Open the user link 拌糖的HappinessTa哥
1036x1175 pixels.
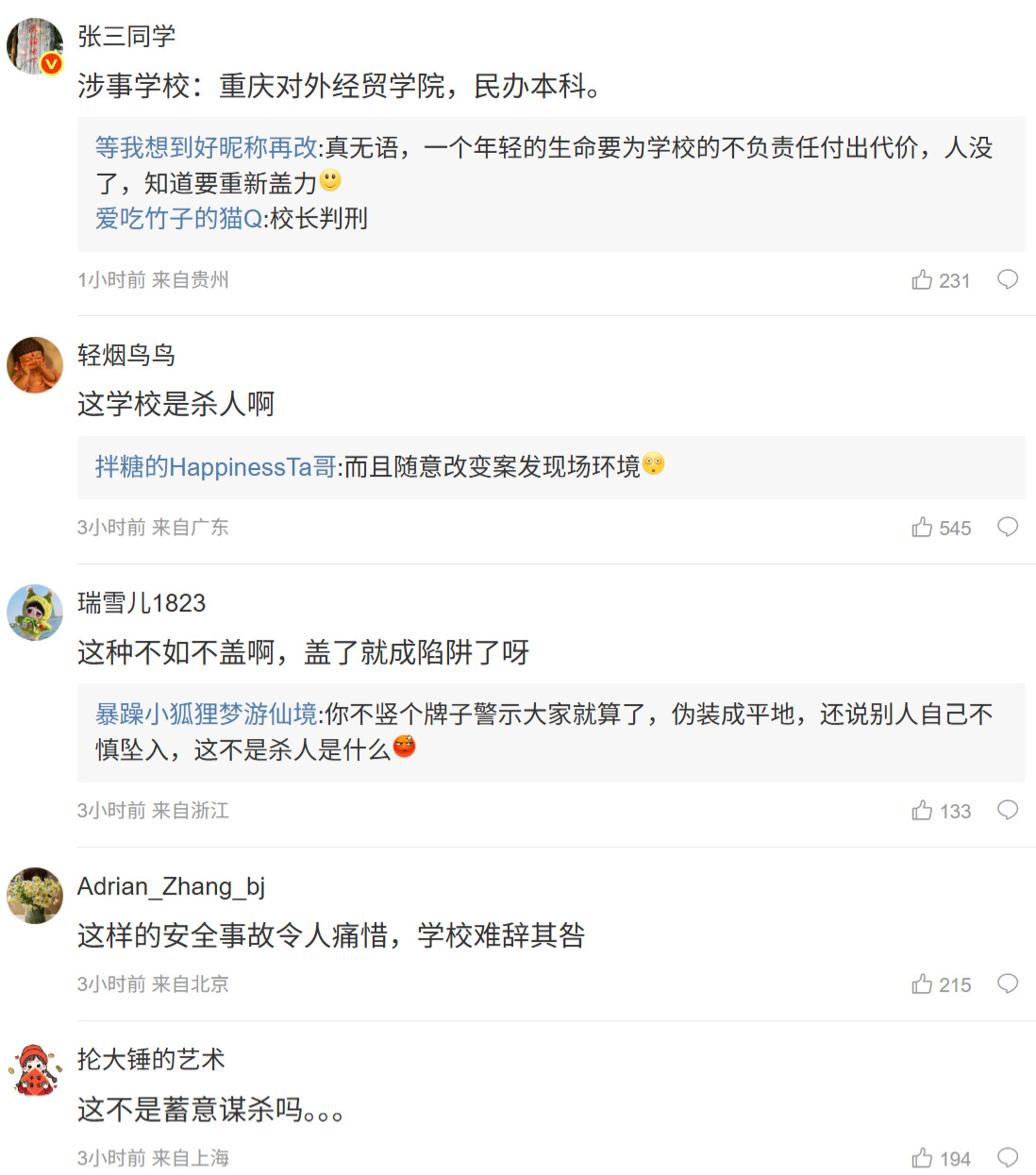tap(215, 467)
